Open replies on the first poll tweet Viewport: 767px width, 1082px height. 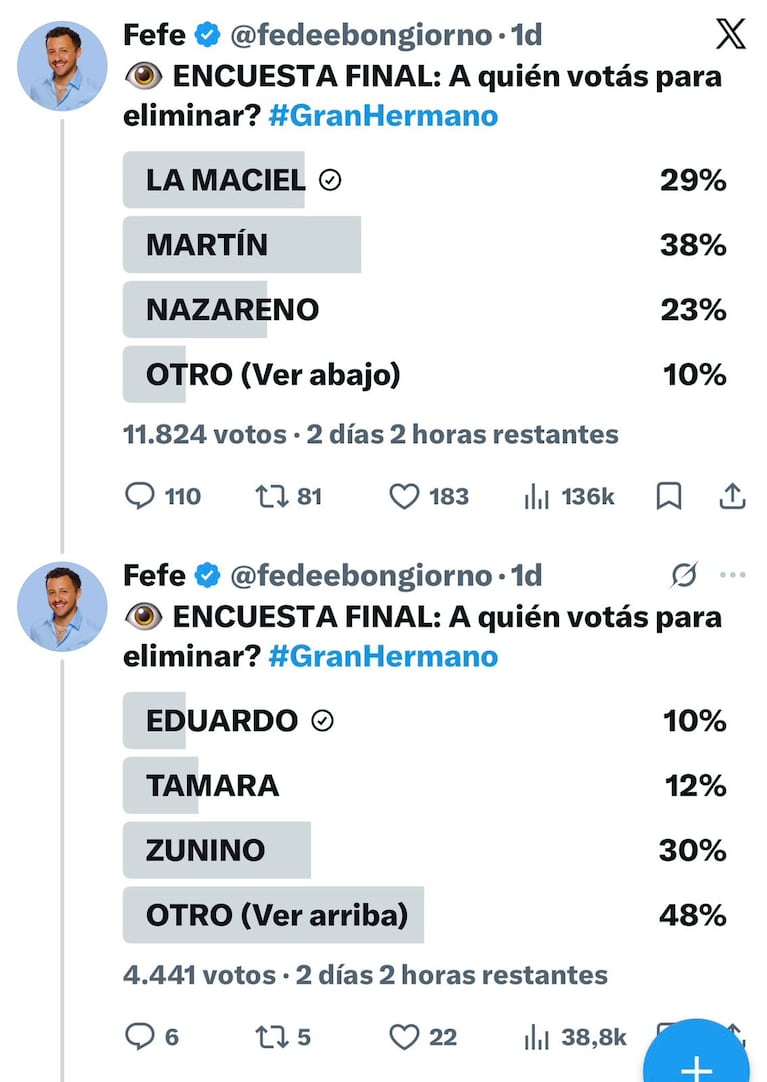(x=140, y=496)
